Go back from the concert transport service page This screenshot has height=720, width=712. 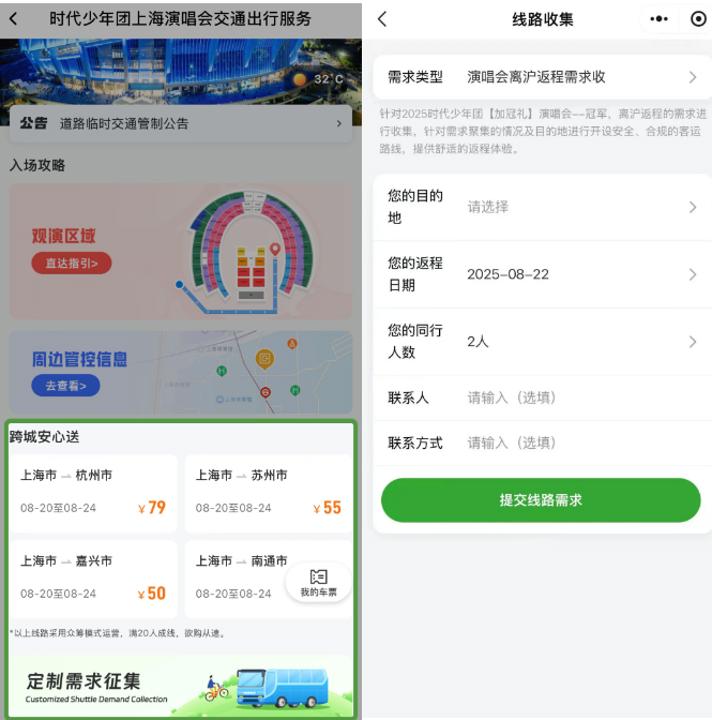coord(13,19)
